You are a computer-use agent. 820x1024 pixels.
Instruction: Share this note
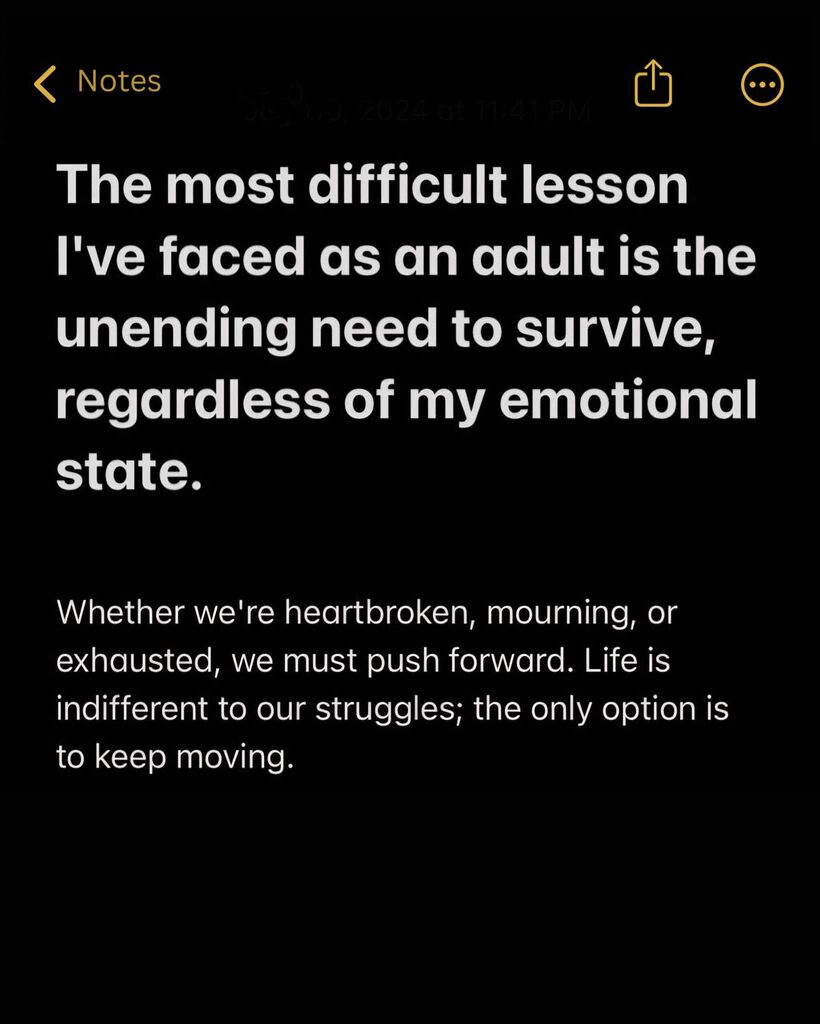click(653, 84)
